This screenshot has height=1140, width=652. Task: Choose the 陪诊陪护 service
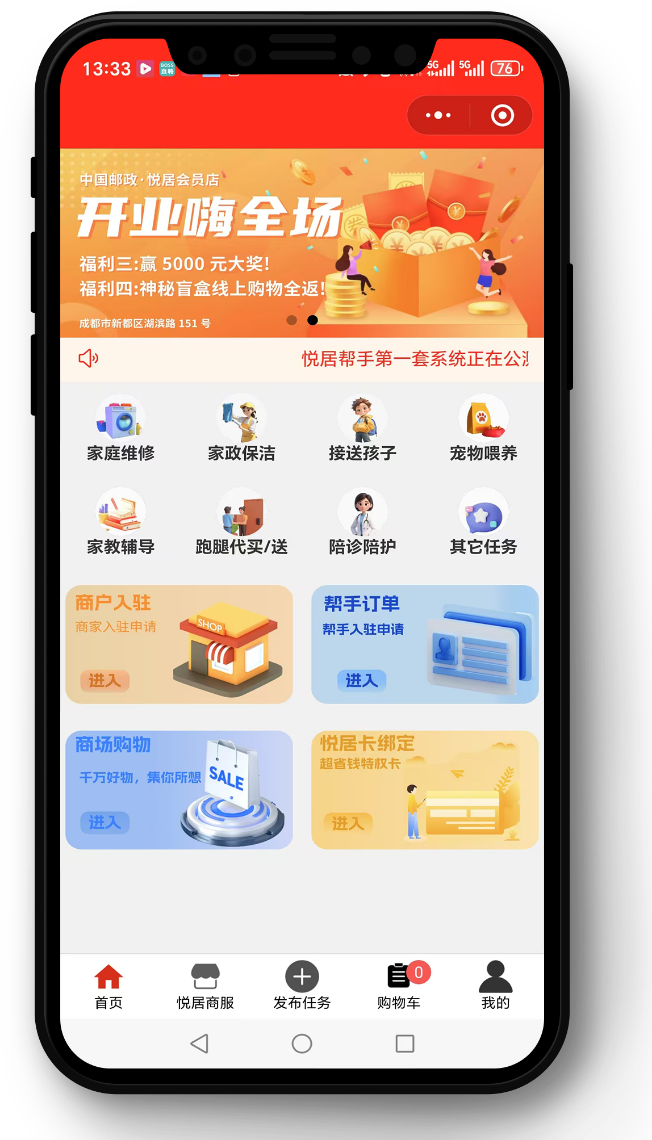coord(362,523)
